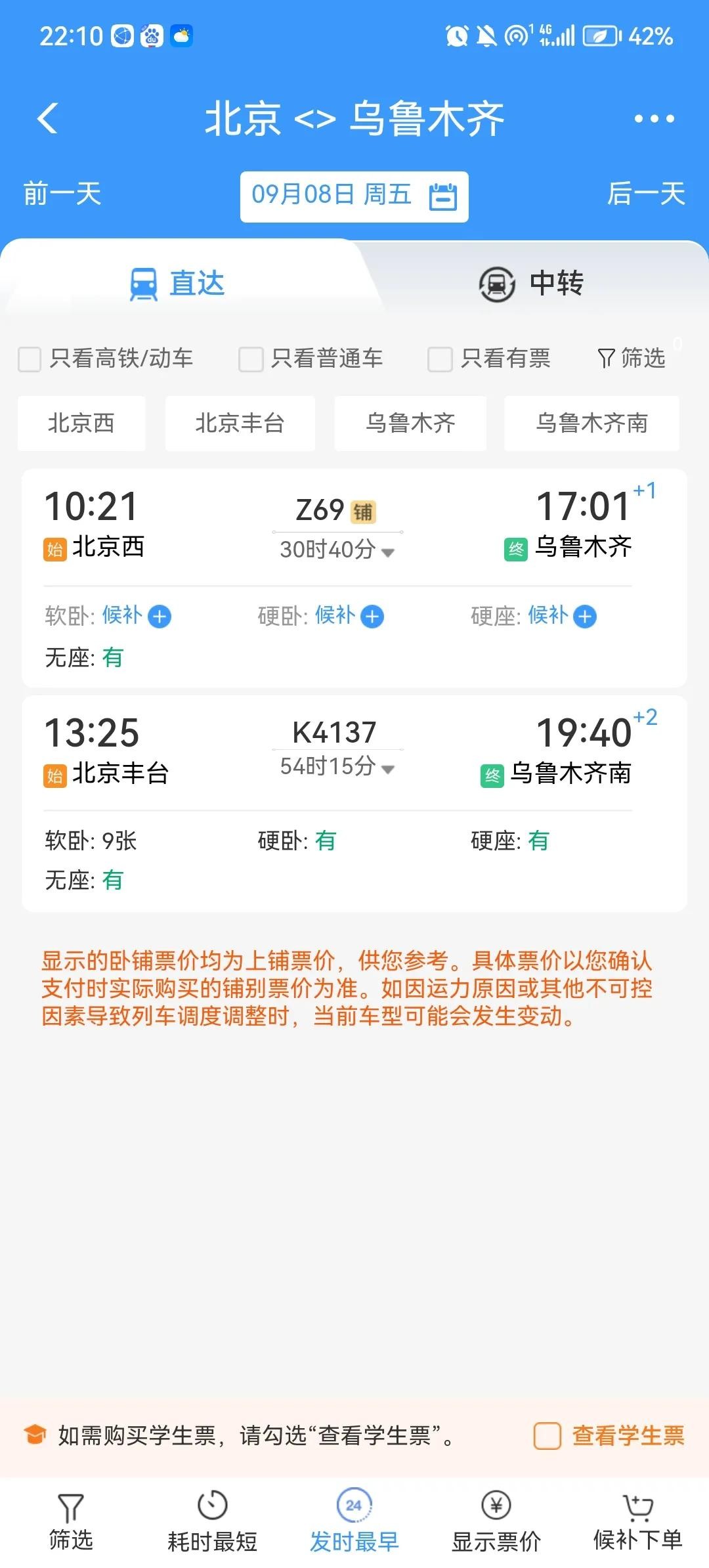The width and height of the screenshot is (709, 1568).
Task: Go to the previous day (前一天)
Action: [x=62, y=194]
